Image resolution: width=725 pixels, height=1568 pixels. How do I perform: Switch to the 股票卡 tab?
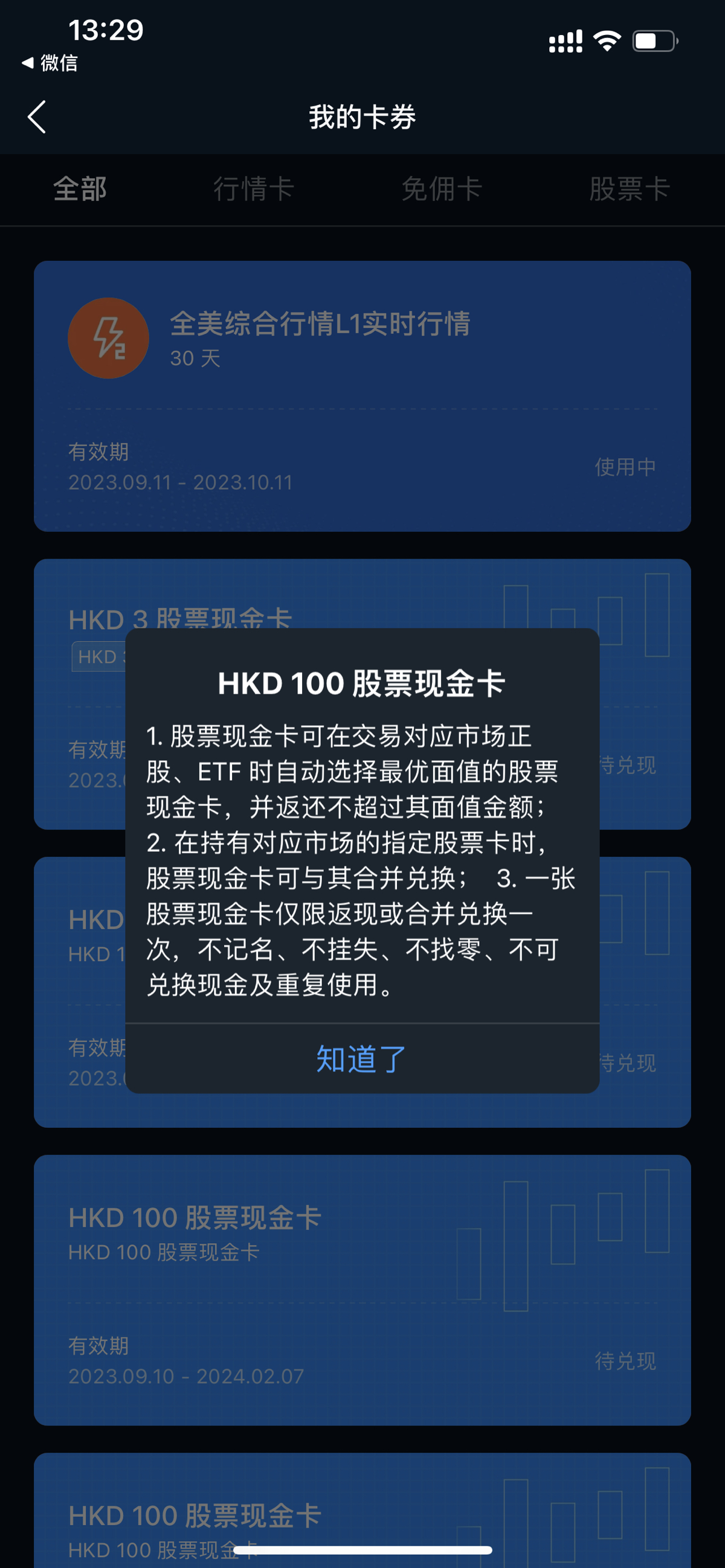pos(630,189)
